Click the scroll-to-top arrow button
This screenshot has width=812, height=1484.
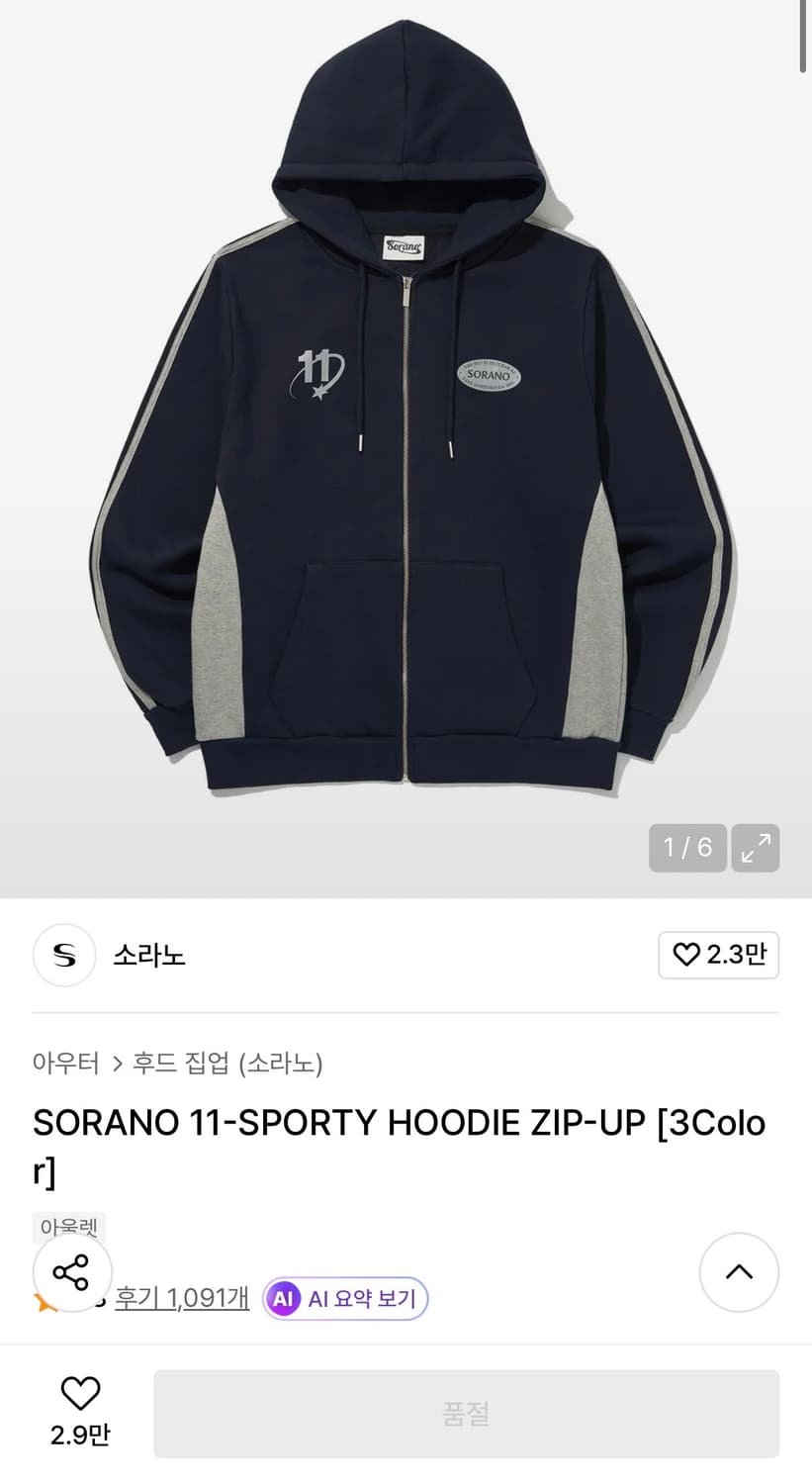(x=739, y=1273)
